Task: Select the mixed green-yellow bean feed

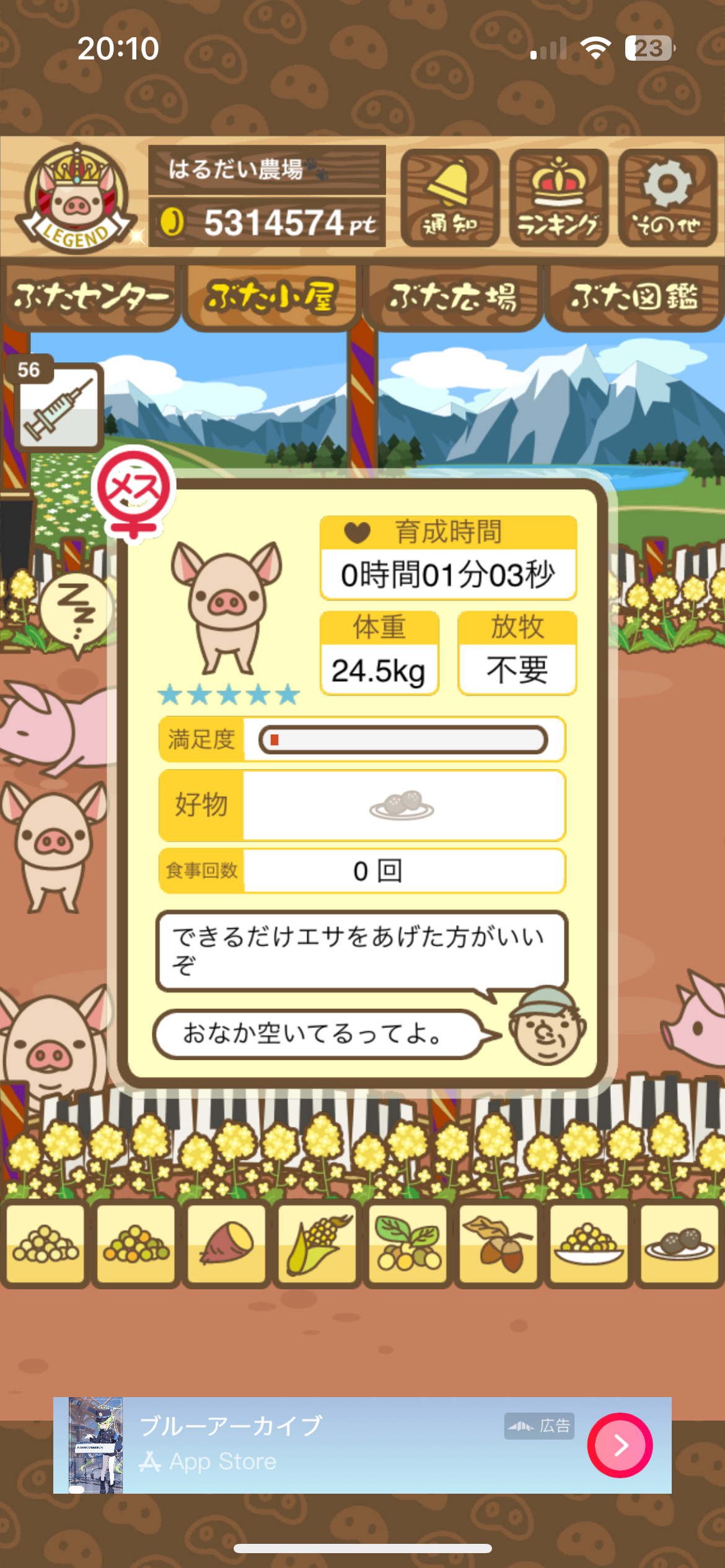Action: click(x=136, y=1244)
